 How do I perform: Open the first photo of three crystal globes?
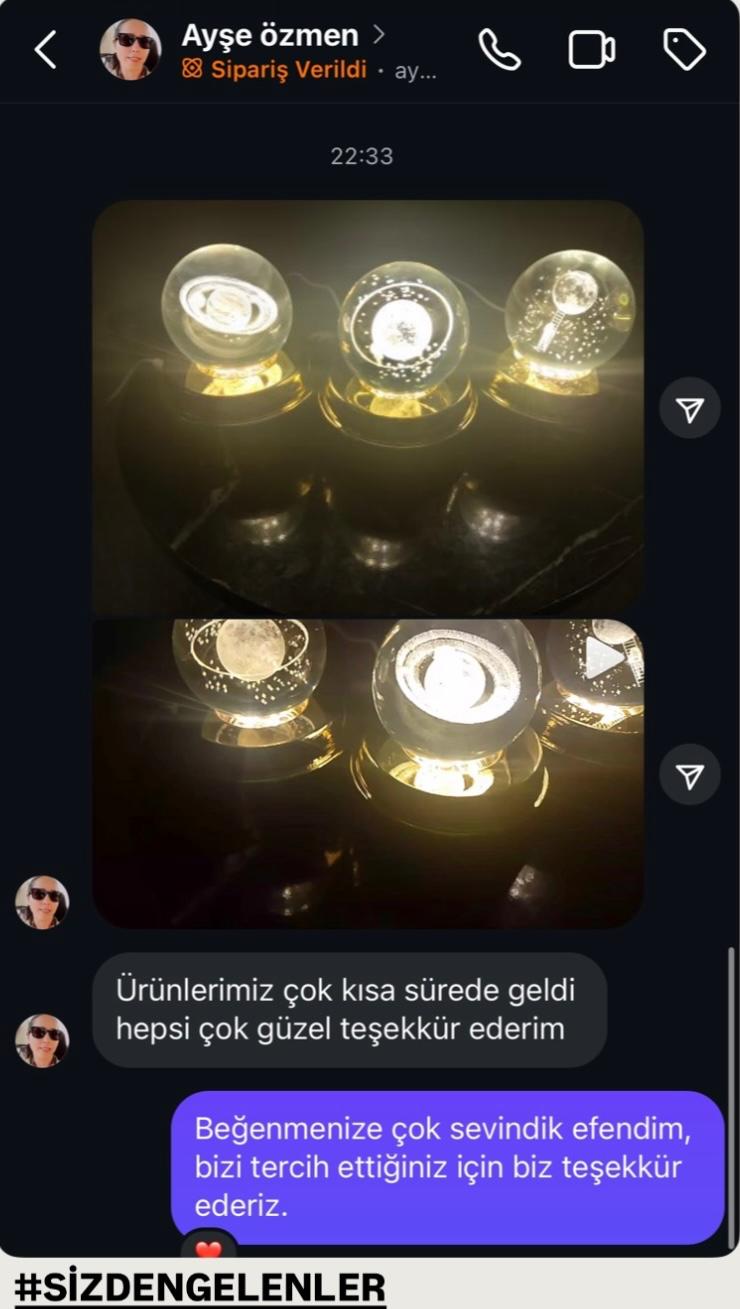(367, 407)
